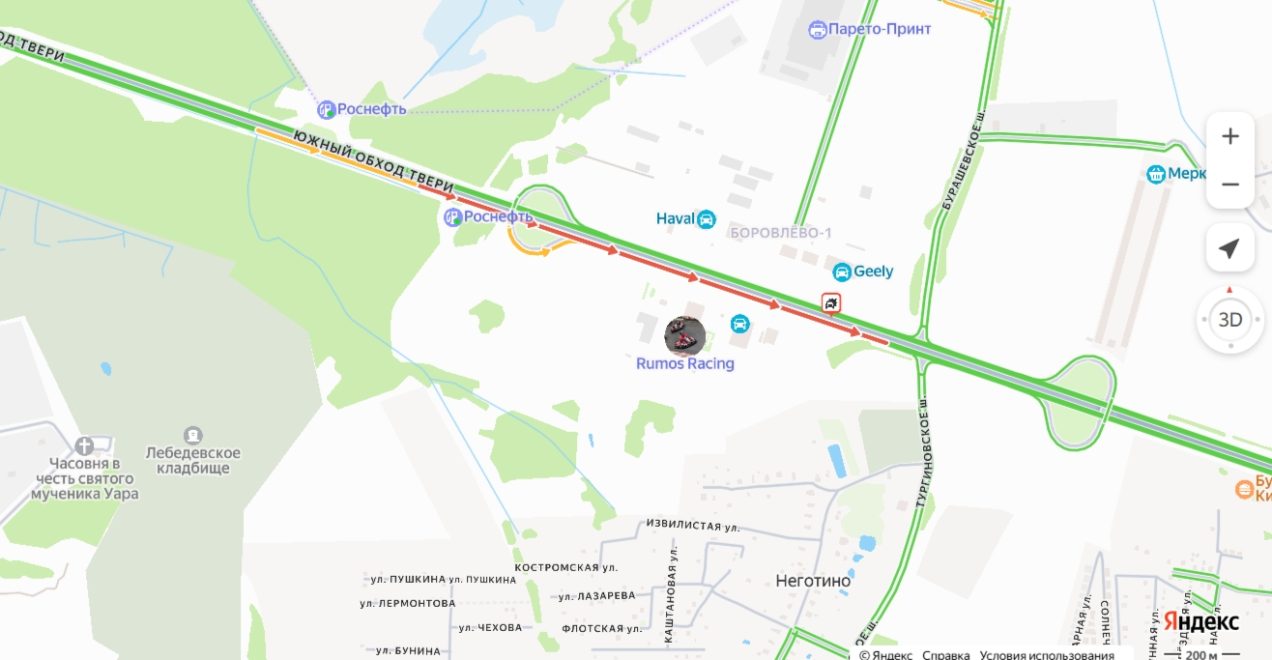
Task: Select the Парето-Принт place marker
Action: [818, 30]
